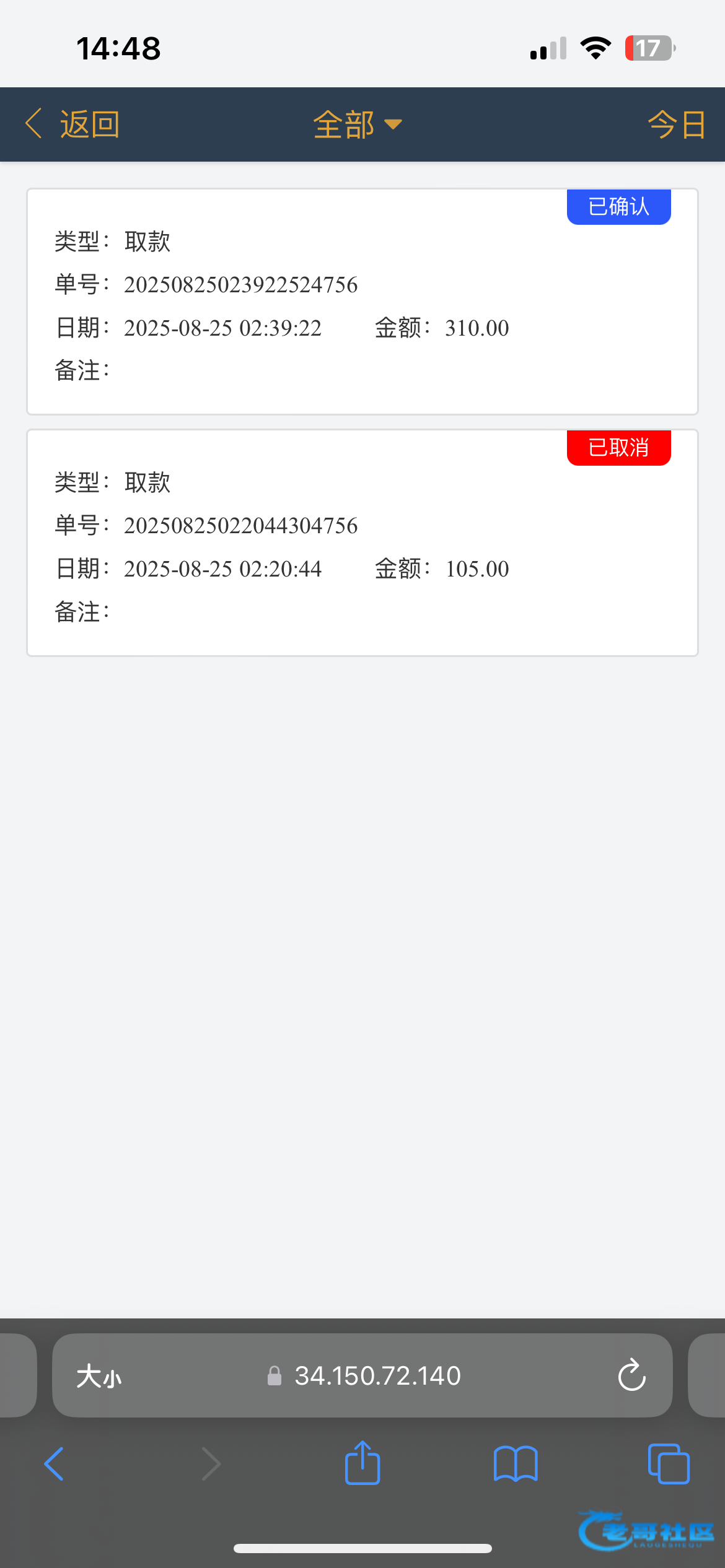
Task: Show all open Safari tabs
Action: [x=669, y=1464]
